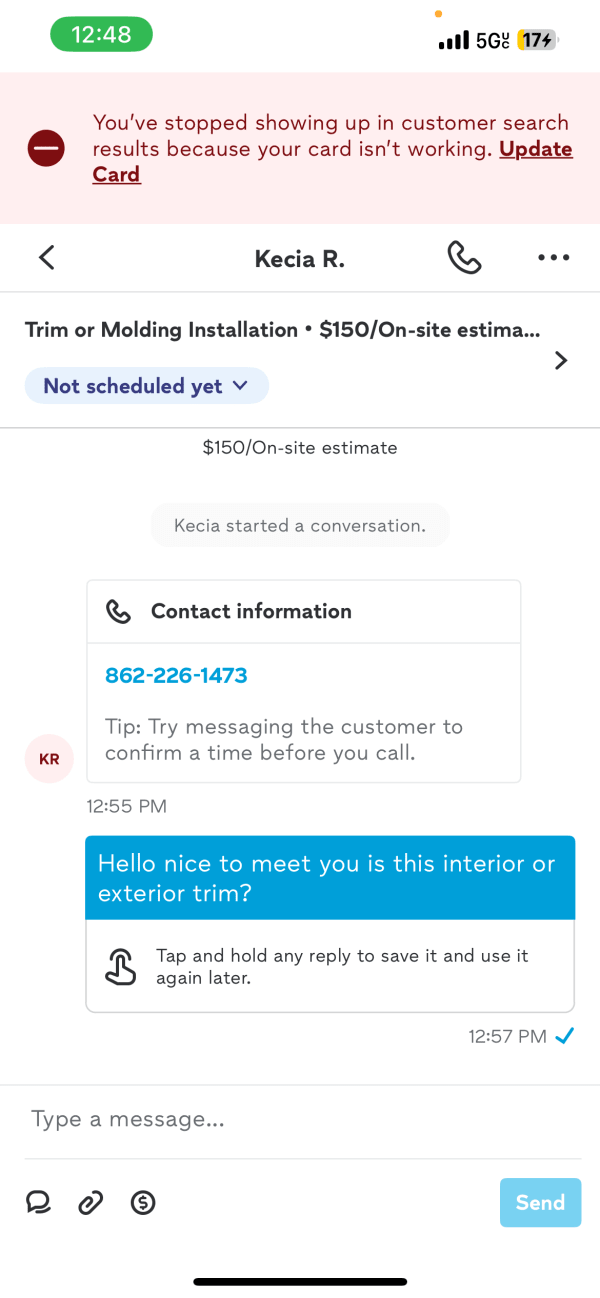Open the three-dot overflow menu
Screen dimensions: 600x1298
tap(553, 258)
